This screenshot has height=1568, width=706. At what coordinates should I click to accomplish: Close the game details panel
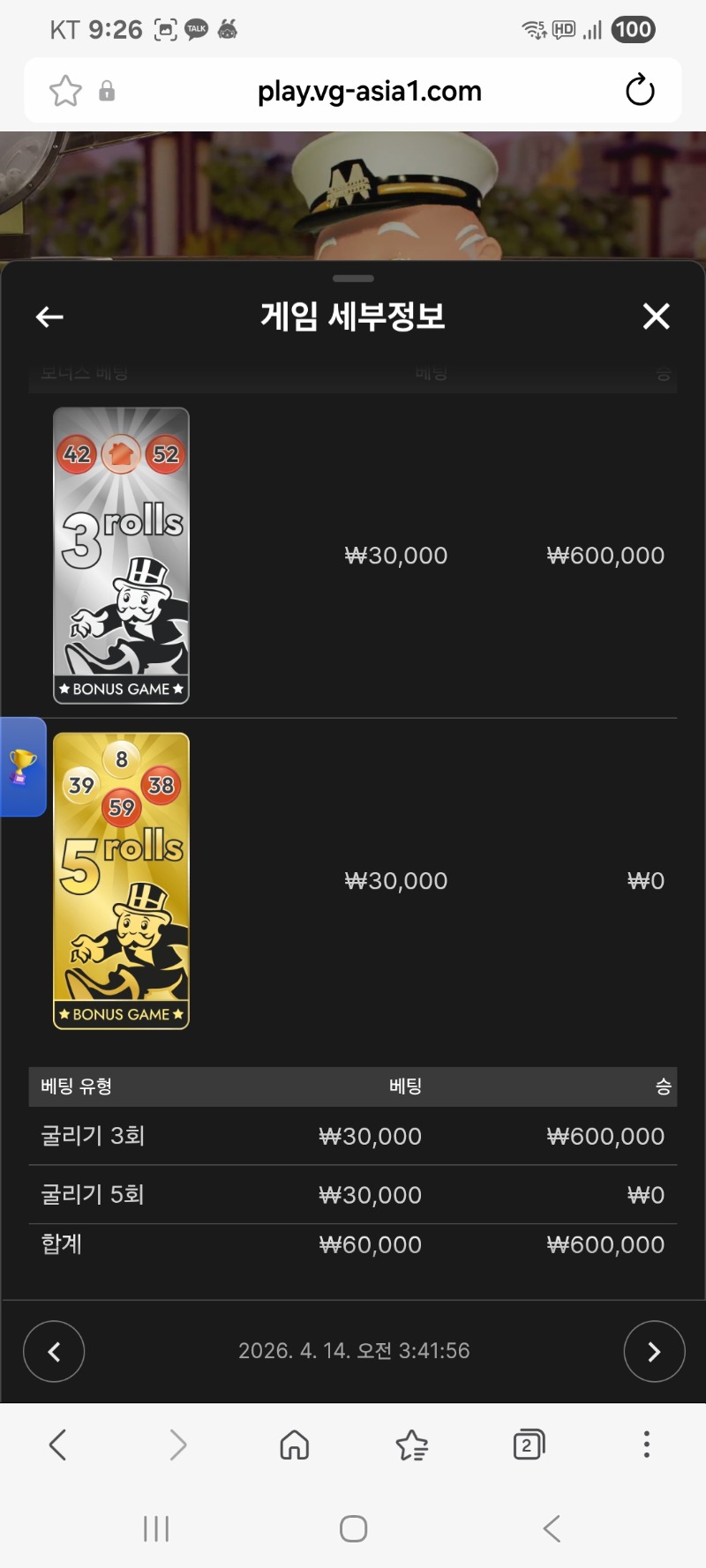[x=656, y=317]
